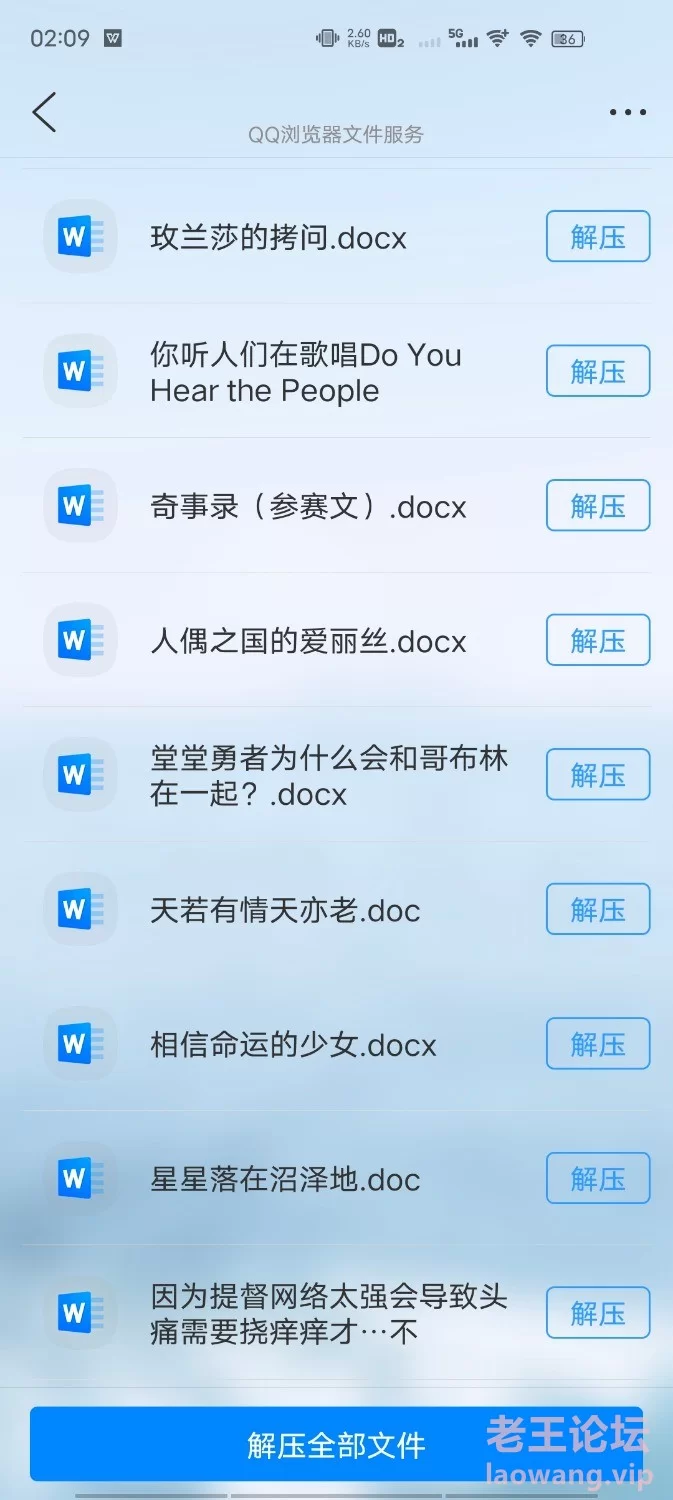This screenshot has height=1500, width=673.
Task: Open the 天若有情天亦老.doc file row
Action: click(x=285, y=910)
